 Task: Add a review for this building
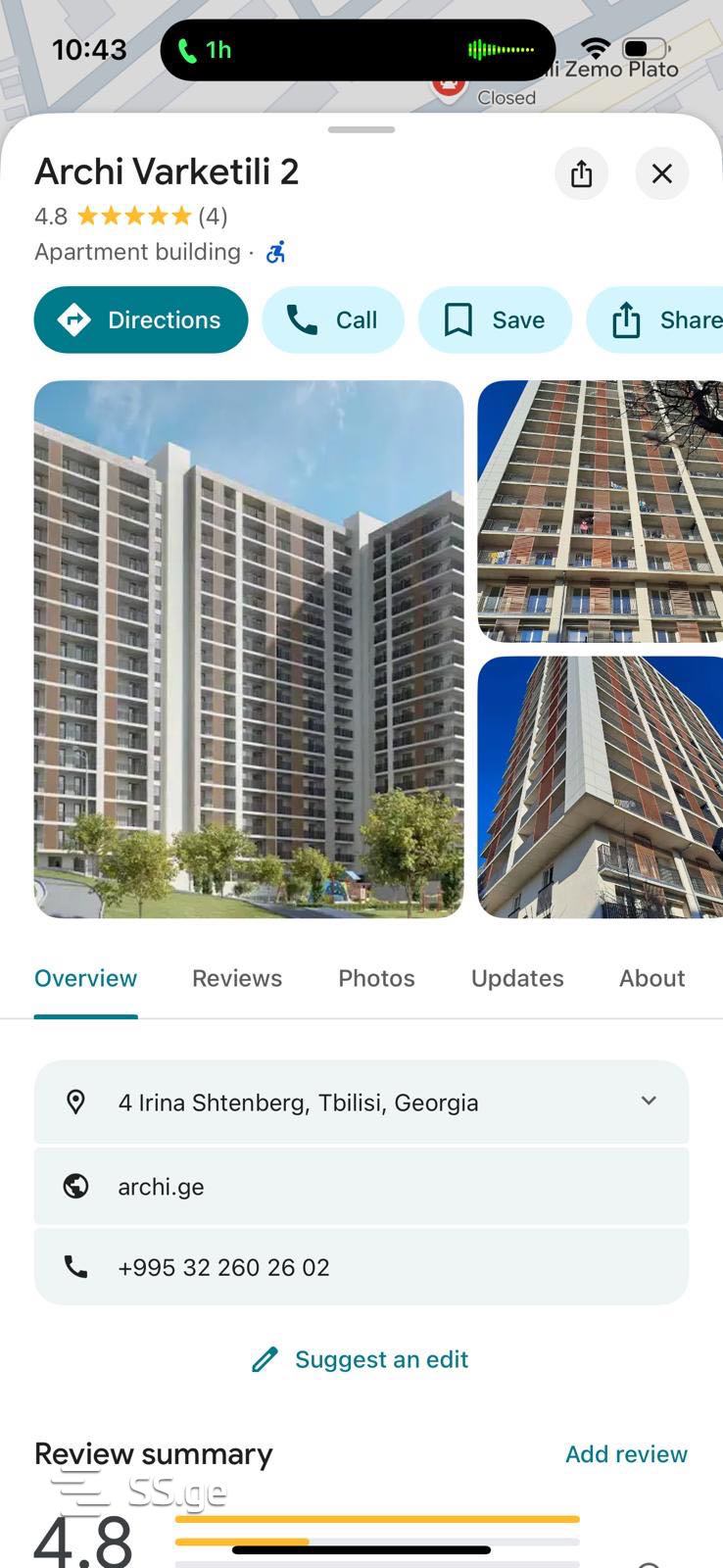(626, 1453)
